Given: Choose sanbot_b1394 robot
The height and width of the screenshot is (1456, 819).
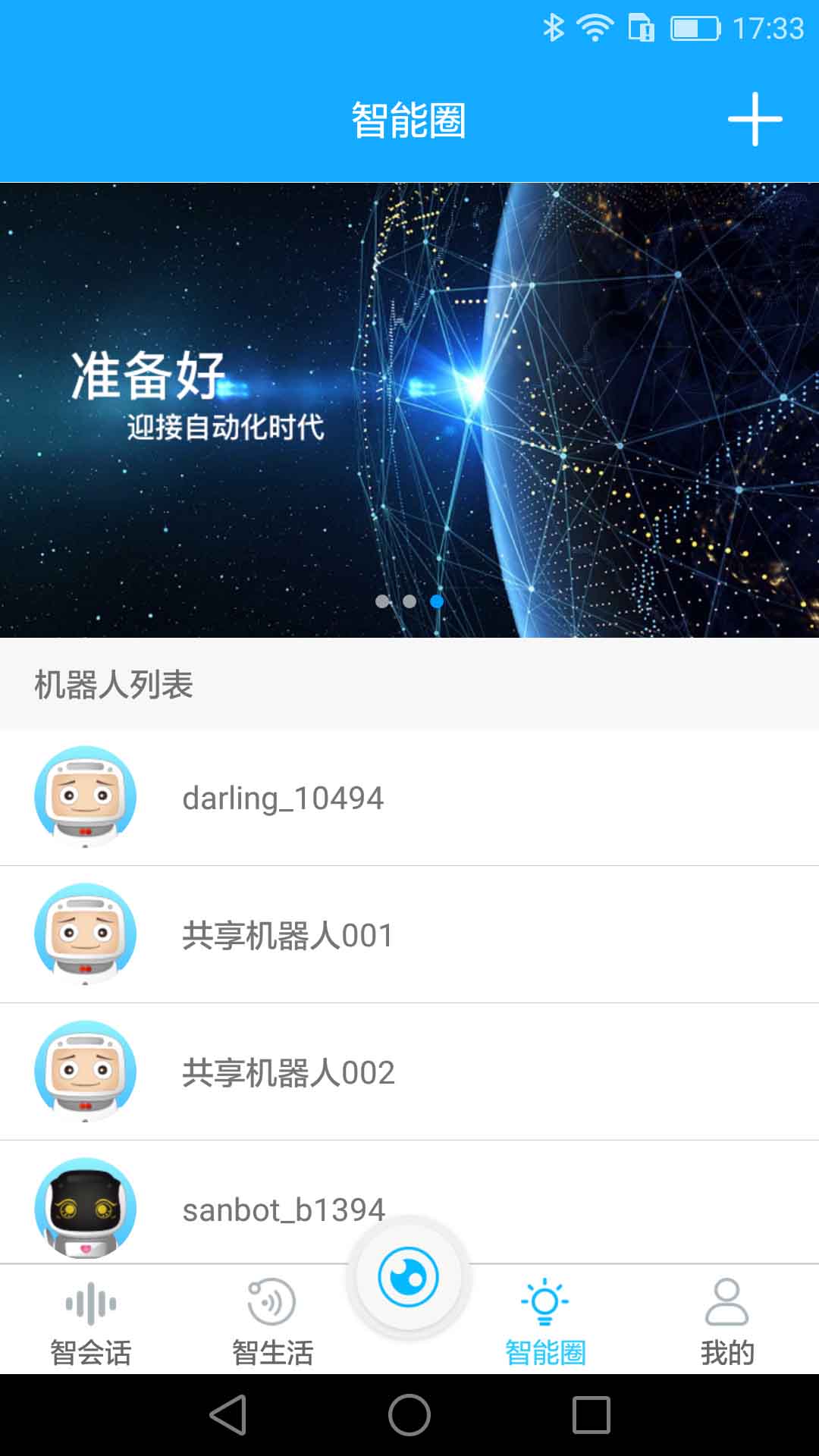Looking at the screenshot, I should [409, 1203].
